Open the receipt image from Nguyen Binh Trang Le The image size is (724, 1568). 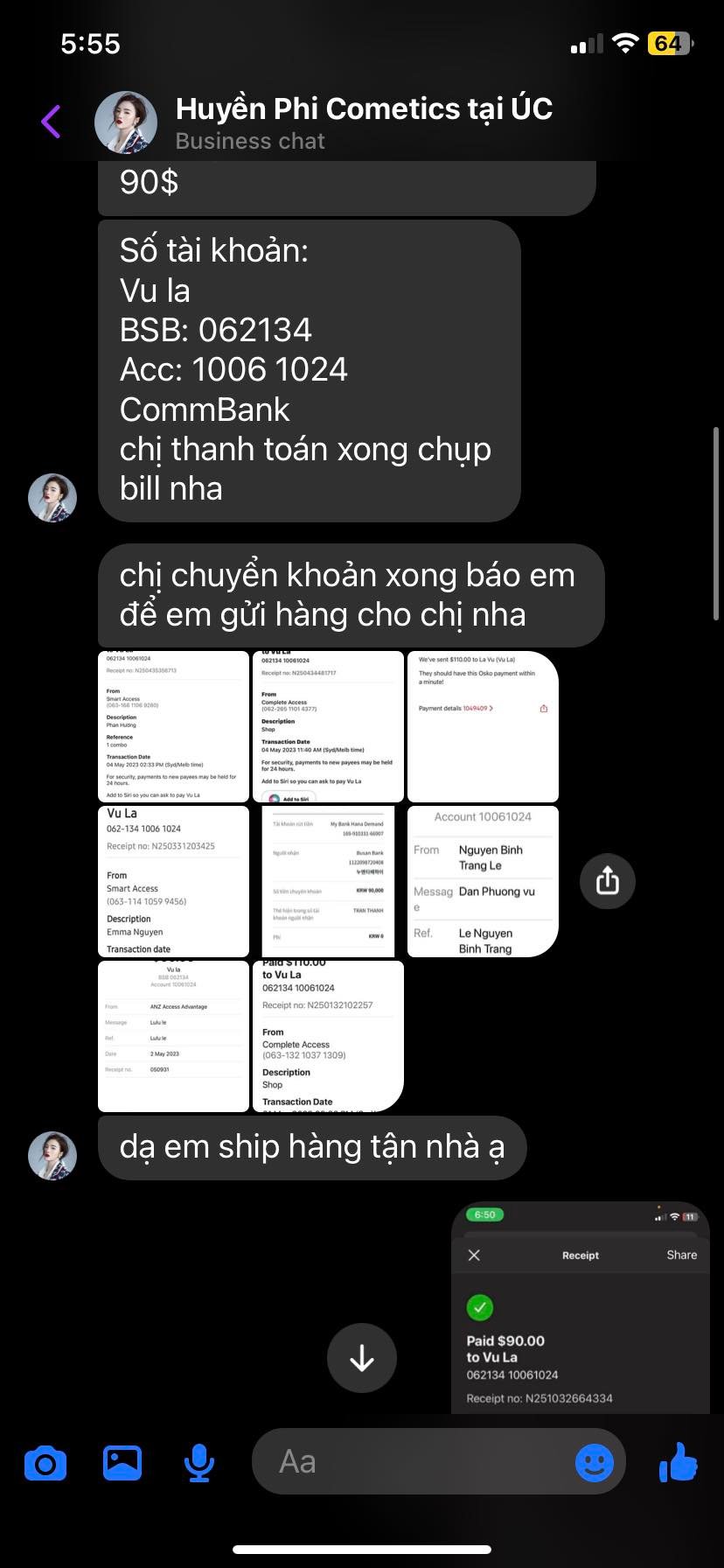click(x=483, y=881)
